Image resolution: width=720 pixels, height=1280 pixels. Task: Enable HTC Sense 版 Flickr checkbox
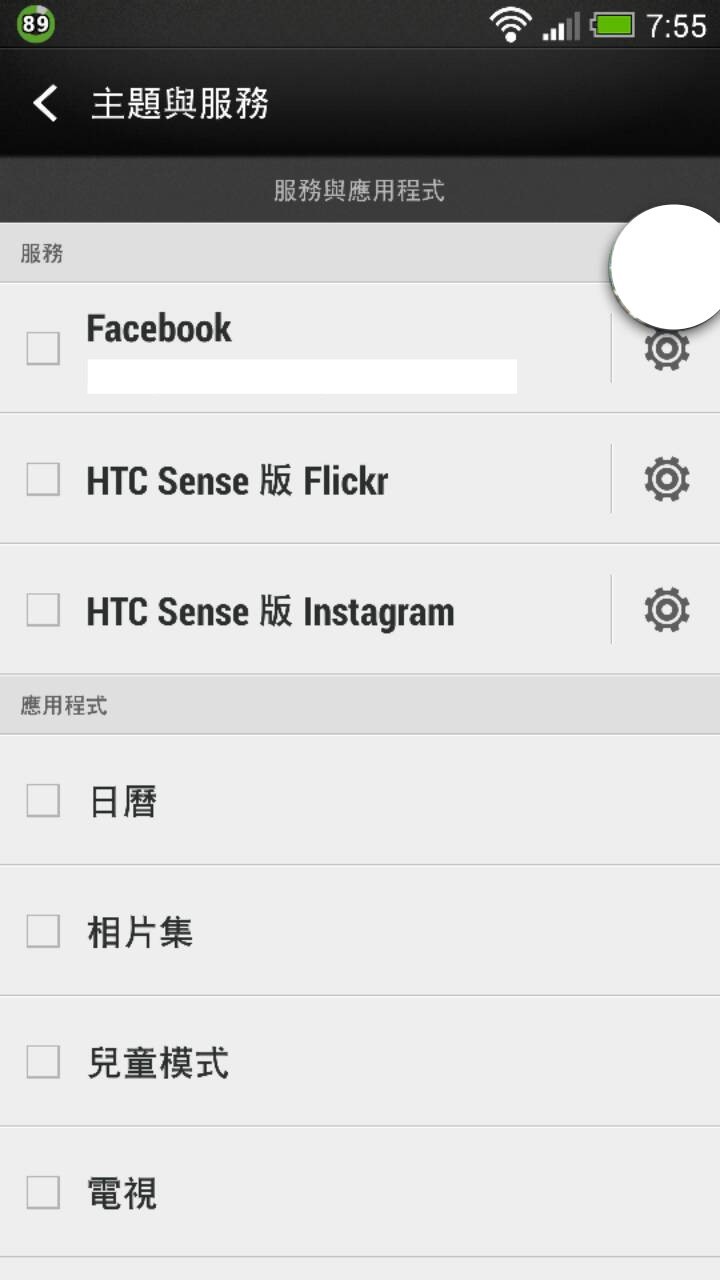[43, 479]
